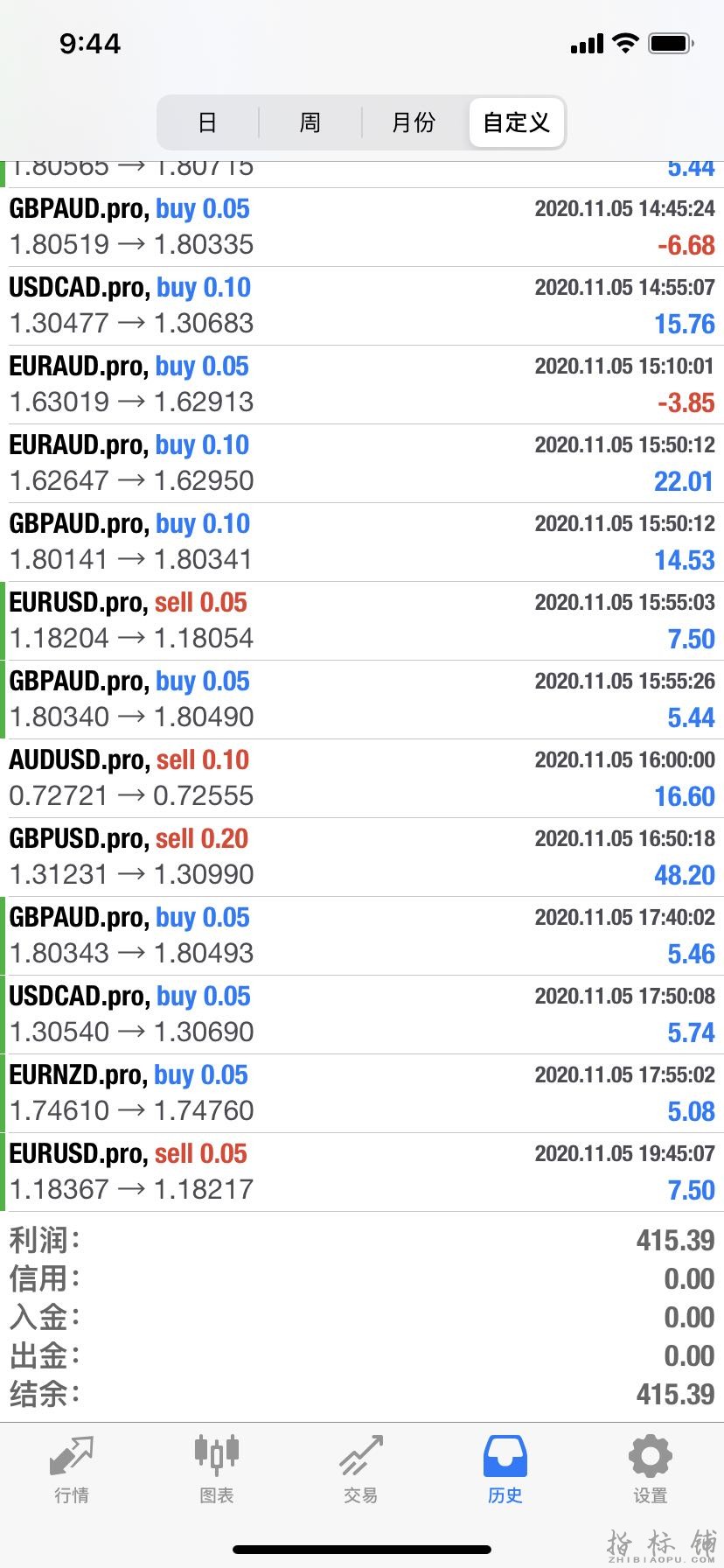Open the 设置 settings tab
Image resolution: width=724 pixels, height=1568 pixels.
pyautogui.click(x=651, y=1470)
